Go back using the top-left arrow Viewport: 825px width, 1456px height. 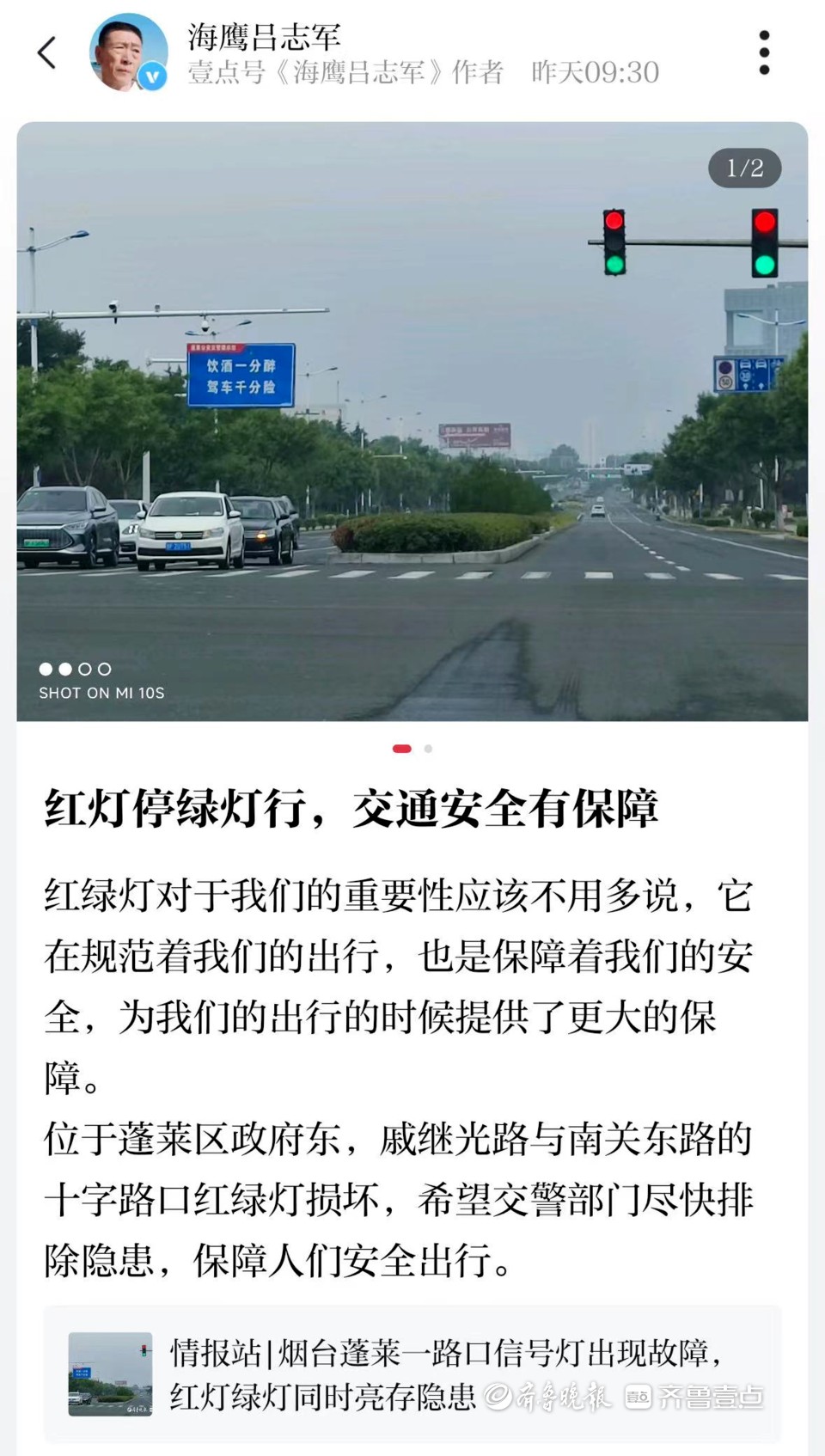pos(47,53)
